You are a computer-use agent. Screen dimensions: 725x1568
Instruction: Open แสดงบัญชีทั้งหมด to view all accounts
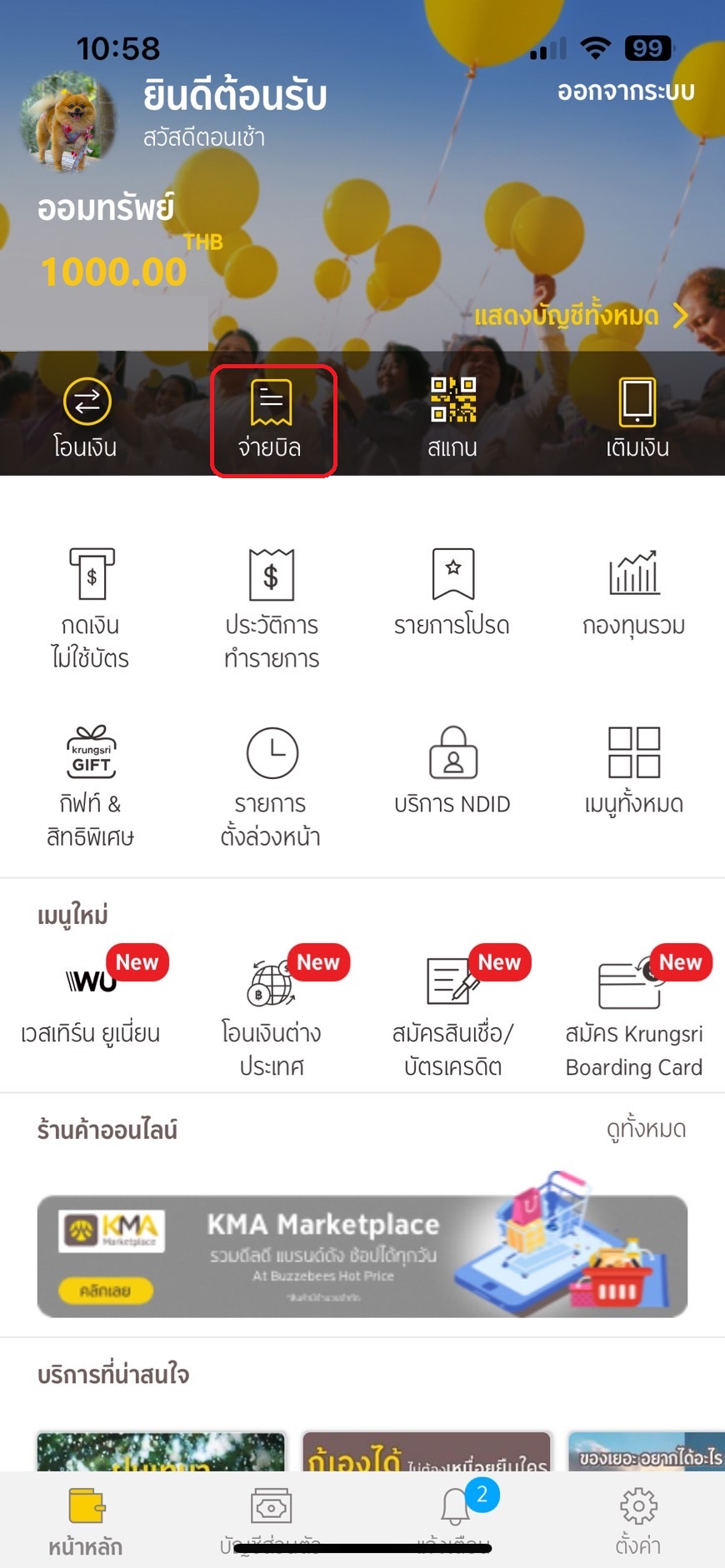(x=581, y=316)
